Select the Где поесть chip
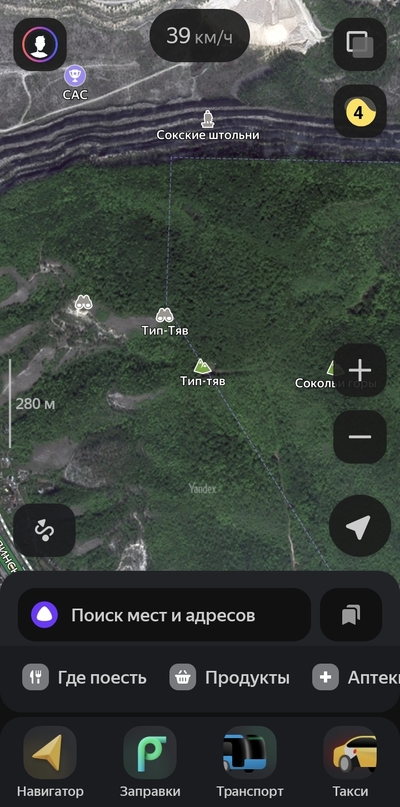The height and width of the screenshot is (807, 400). click(x=85, y=677)
